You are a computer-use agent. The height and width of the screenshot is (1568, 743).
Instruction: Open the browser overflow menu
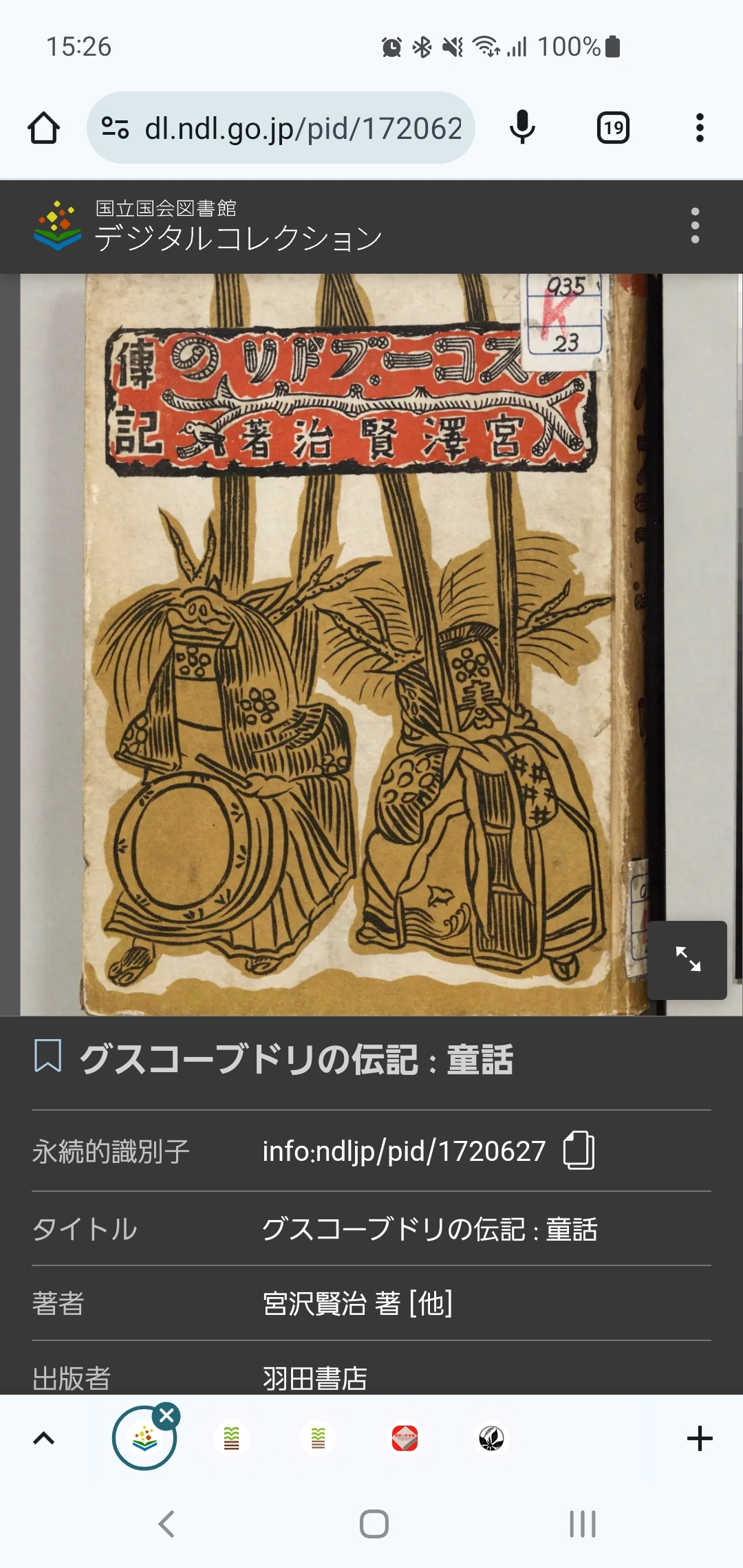tap(700, 128)
